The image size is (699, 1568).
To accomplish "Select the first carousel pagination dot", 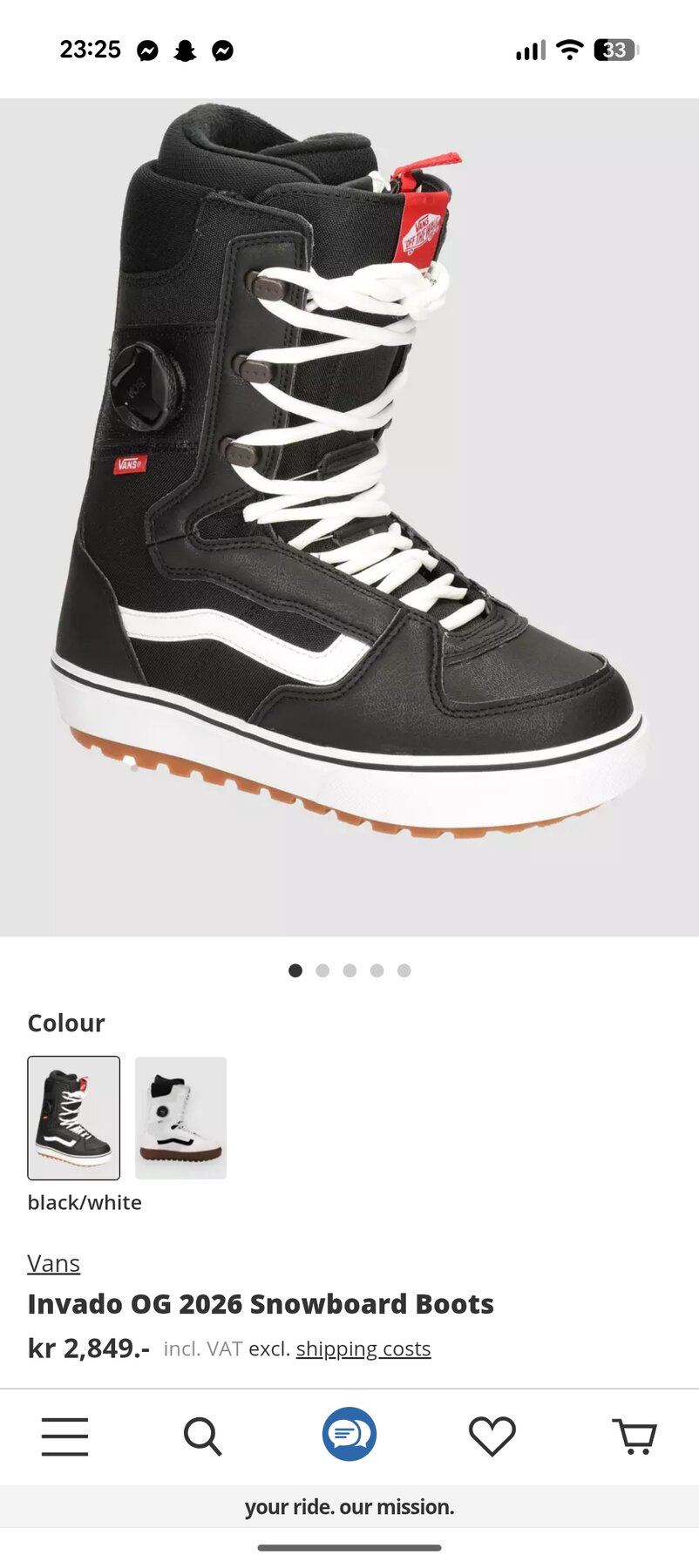I will pos(295,970).
